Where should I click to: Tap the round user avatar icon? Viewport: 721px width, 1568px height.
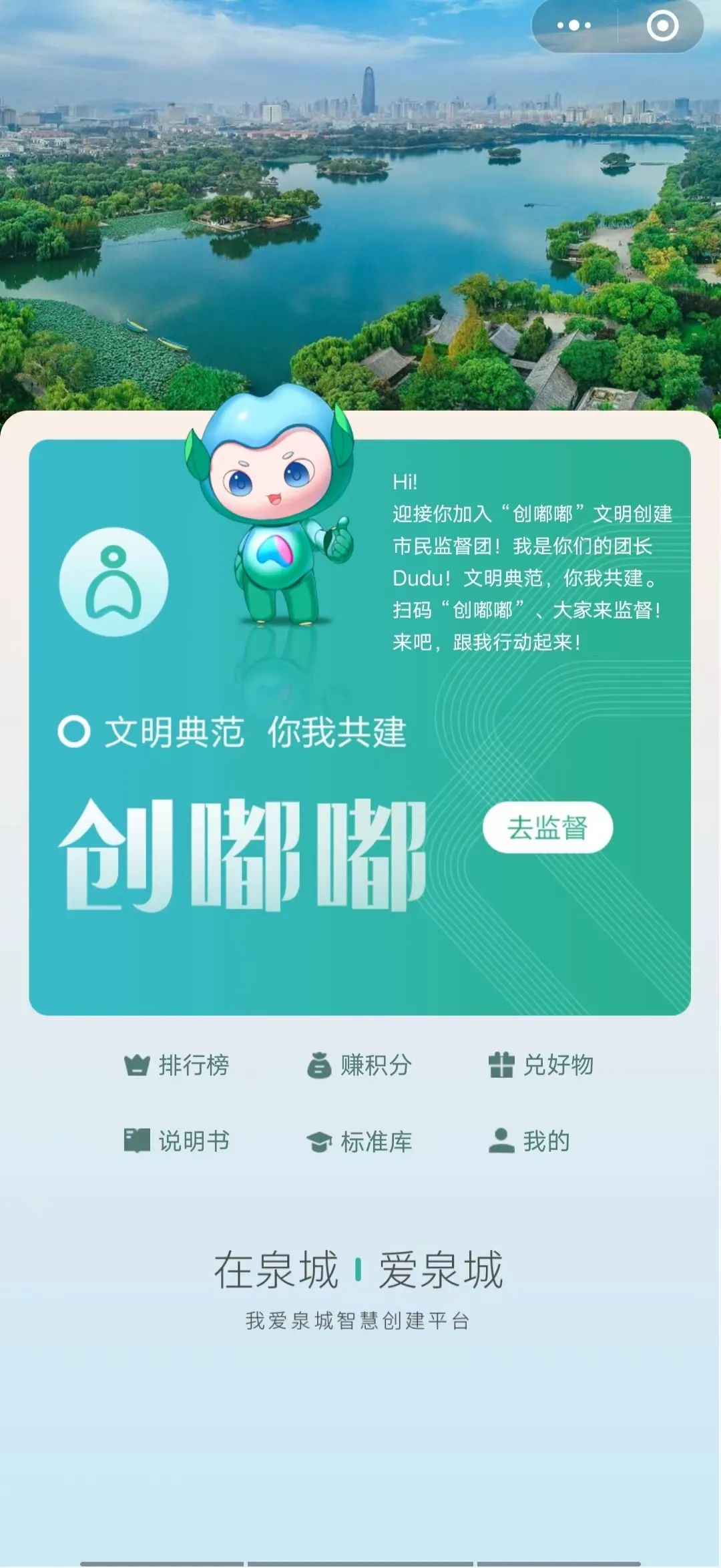click(x=113, y=582)
